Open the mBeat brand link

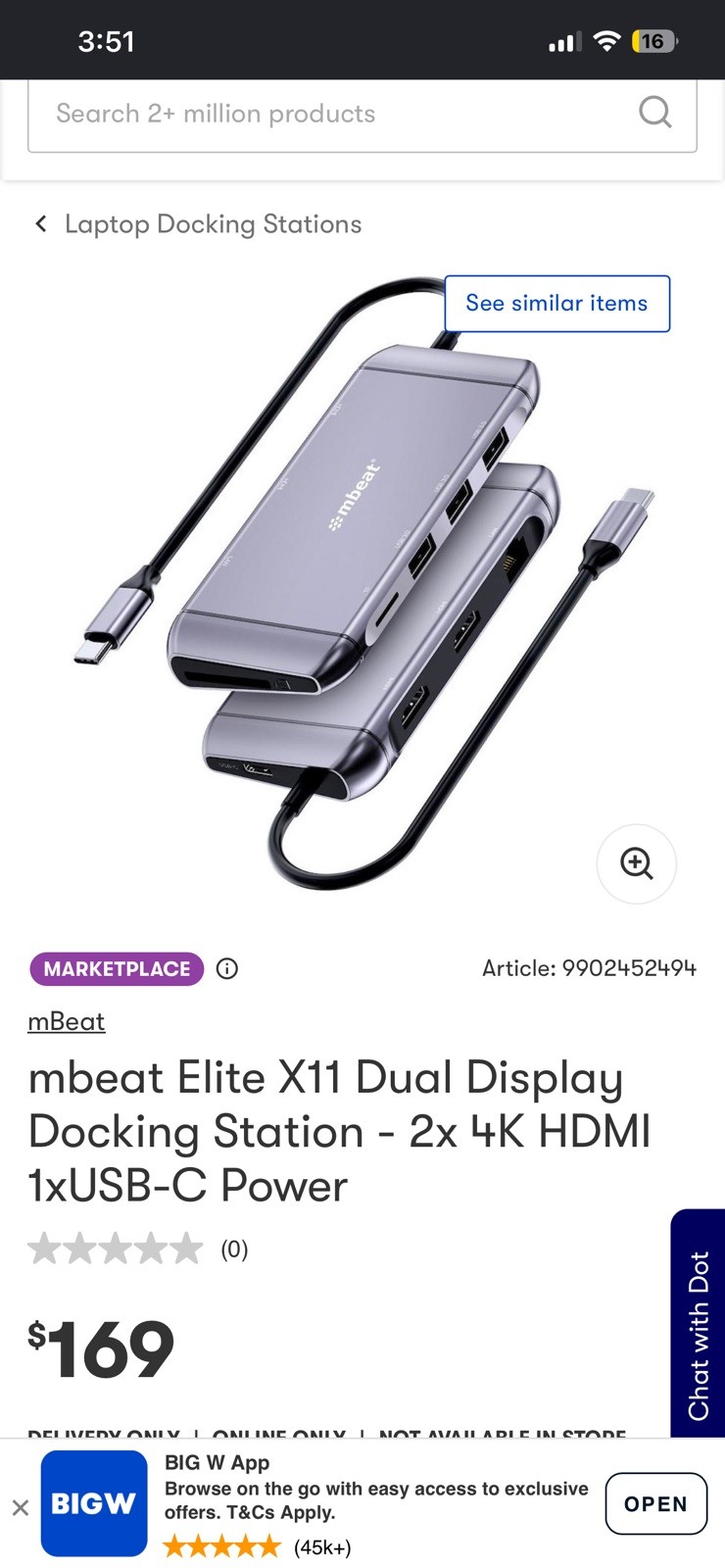click(x=66, y=1021)
